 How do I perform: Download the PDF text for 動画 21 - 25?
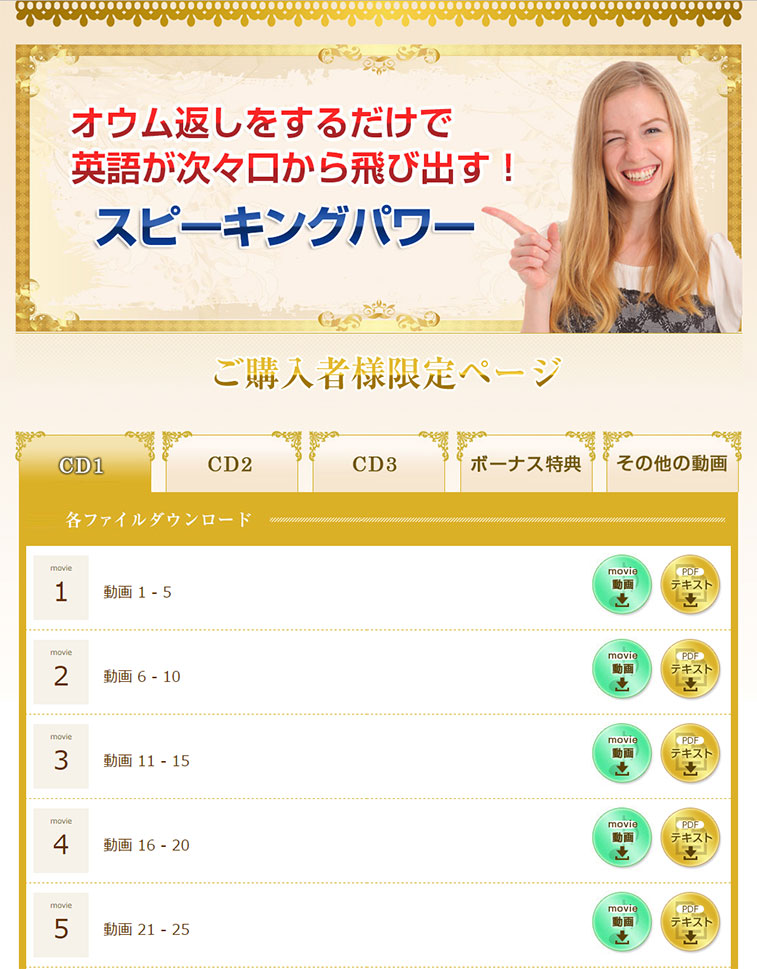pos(690,922)
